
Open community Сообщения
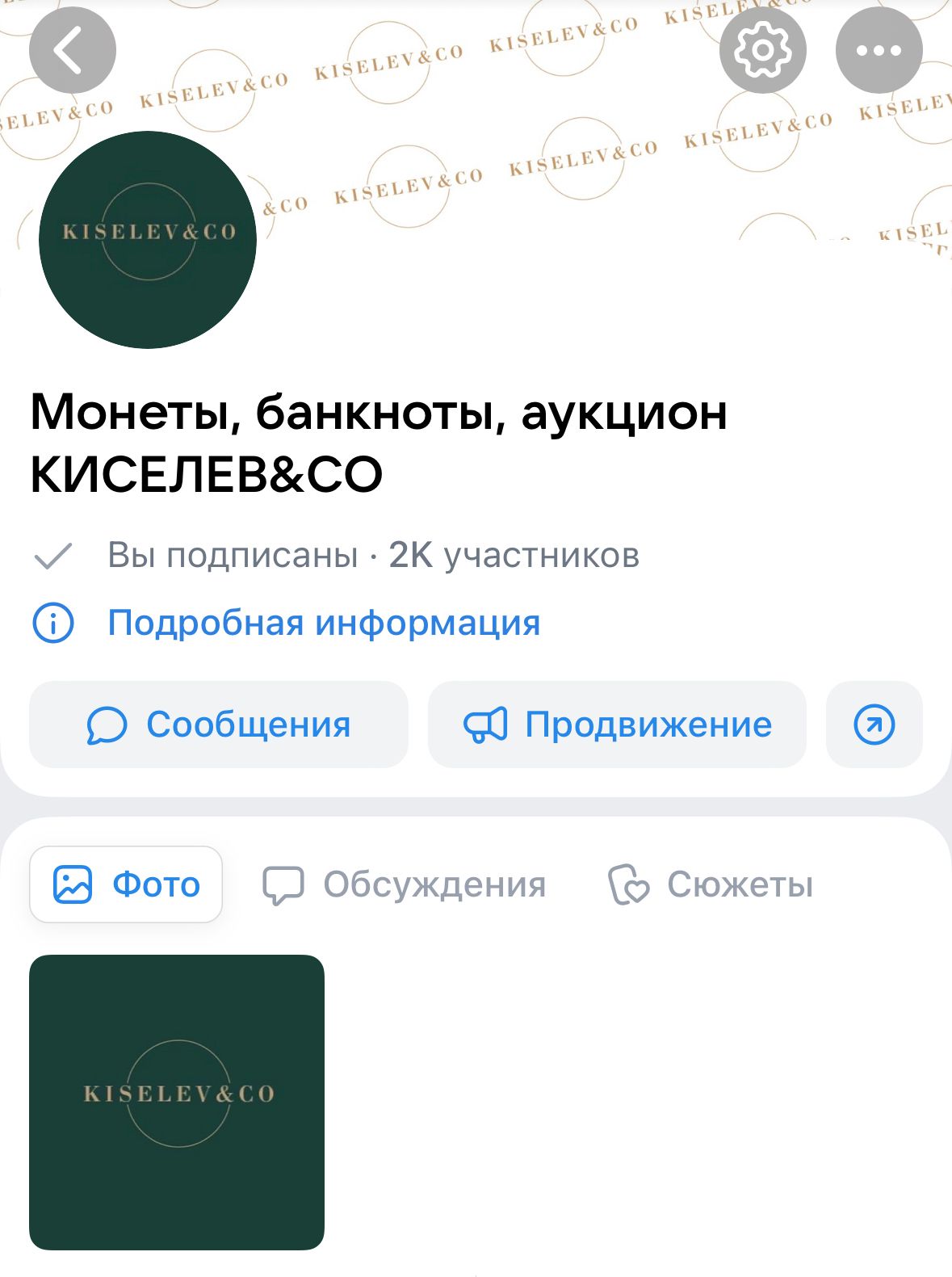tap(219, 725)
